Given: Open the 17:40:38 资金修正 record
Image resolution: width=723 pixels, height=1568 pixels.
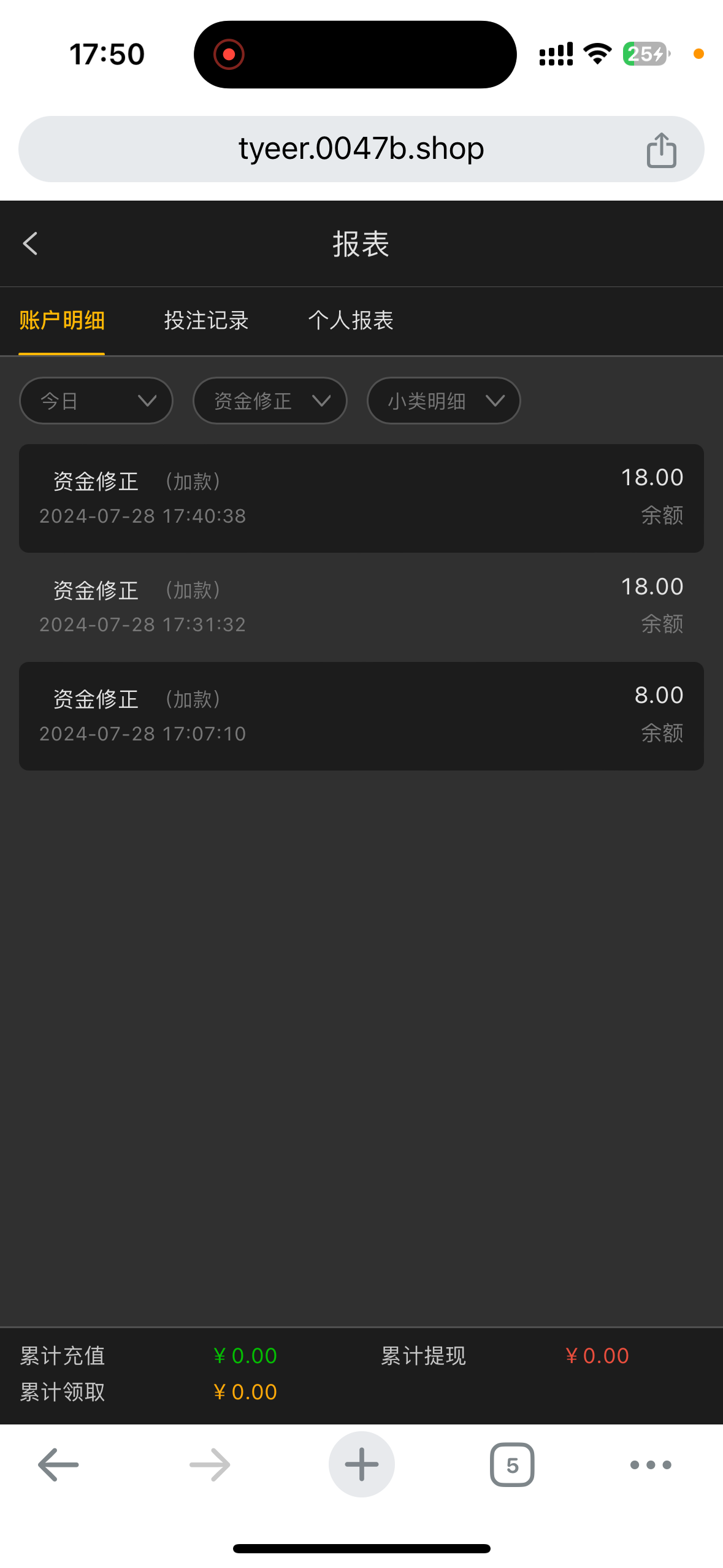Looking at the screenshot, I should coord(361,498).
